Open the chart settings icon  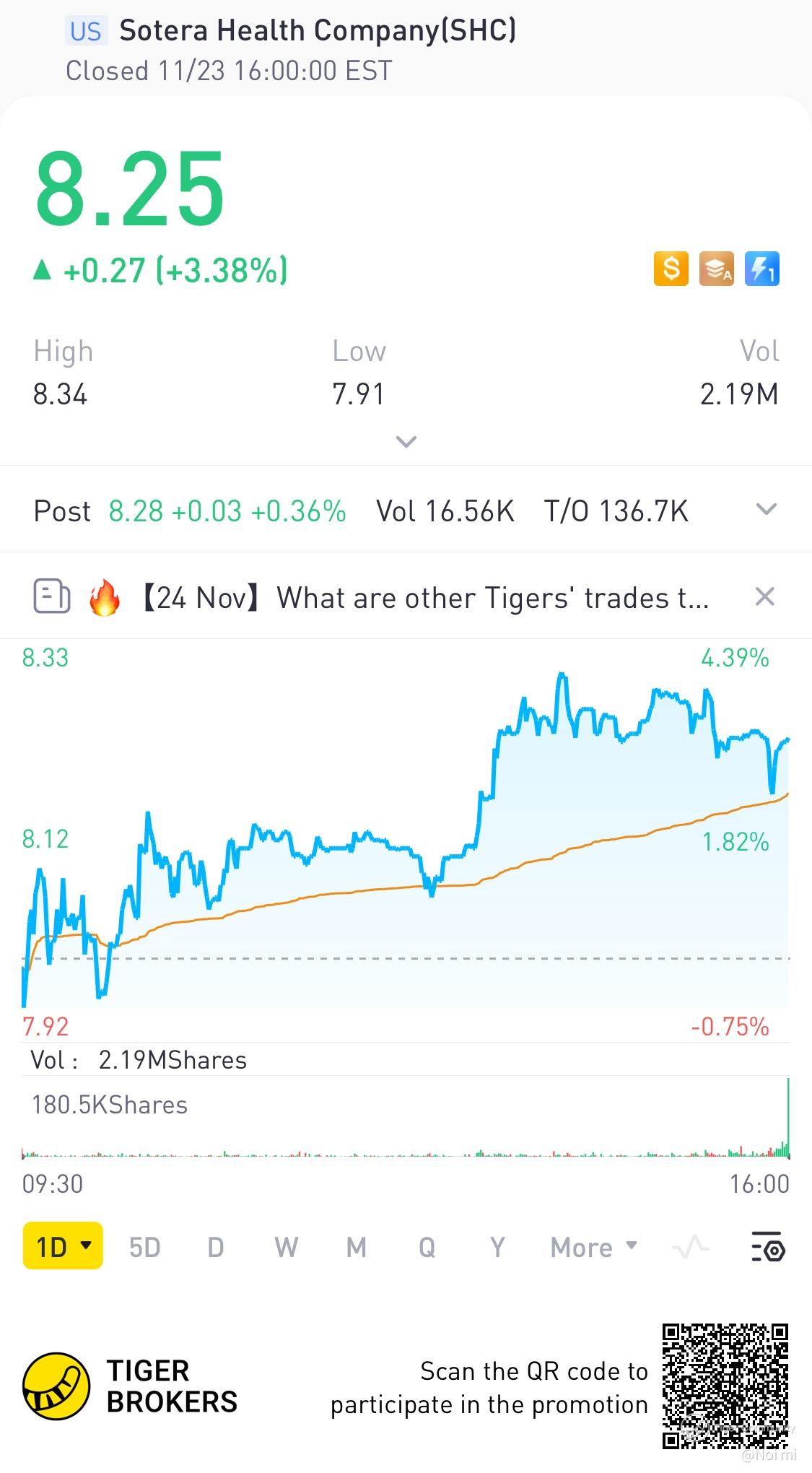(767, 1247)
